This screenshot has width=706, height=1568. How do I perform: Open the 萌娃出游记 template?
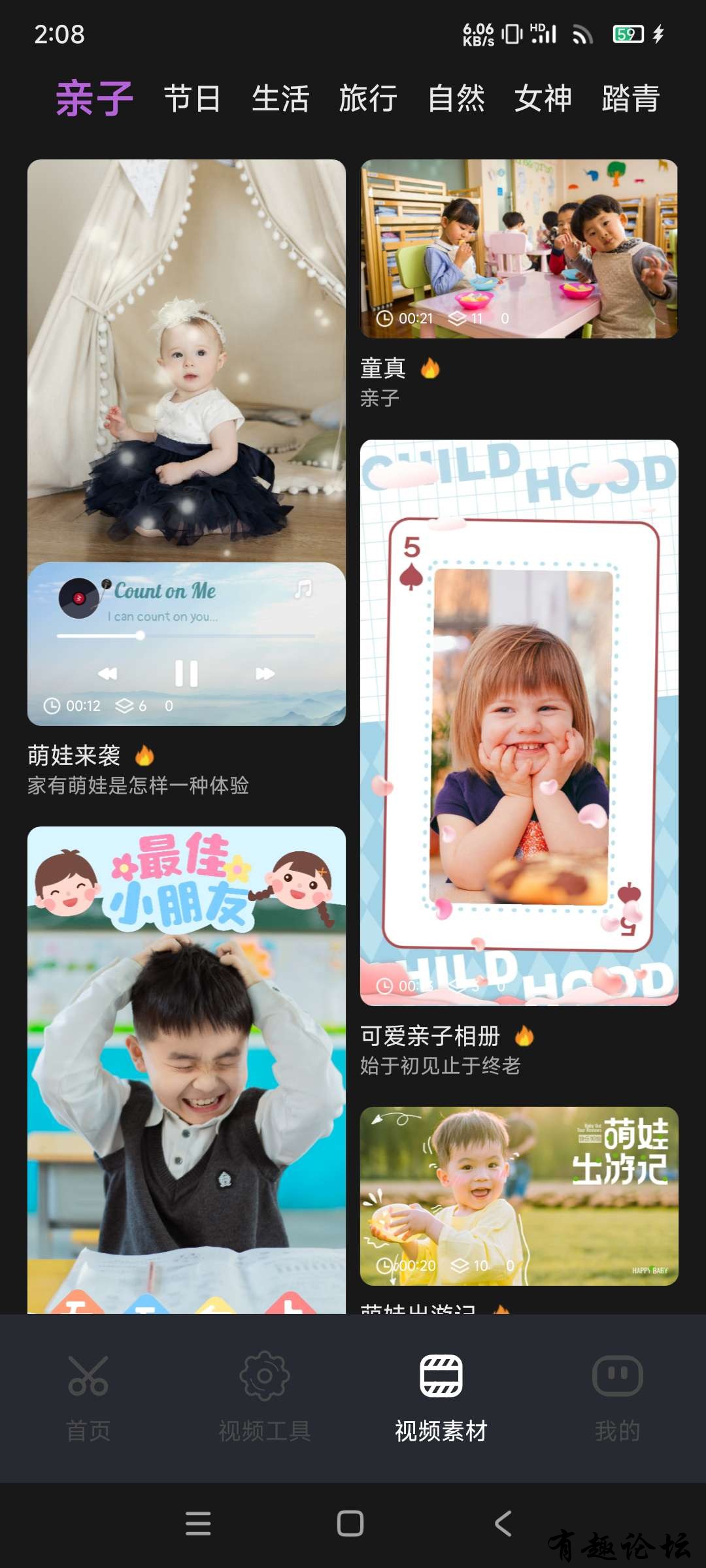click(519, 1196)
